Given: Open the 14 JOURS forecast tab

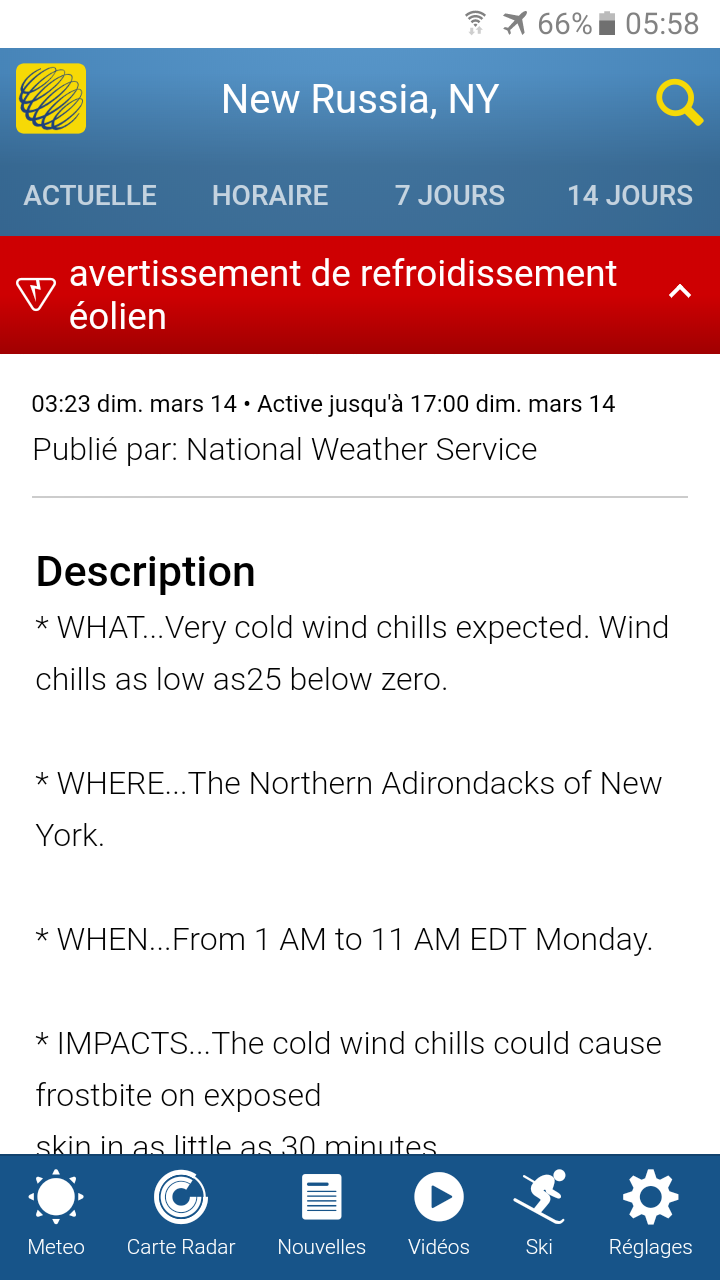Looking at the screenshot, I should point(630,195).
